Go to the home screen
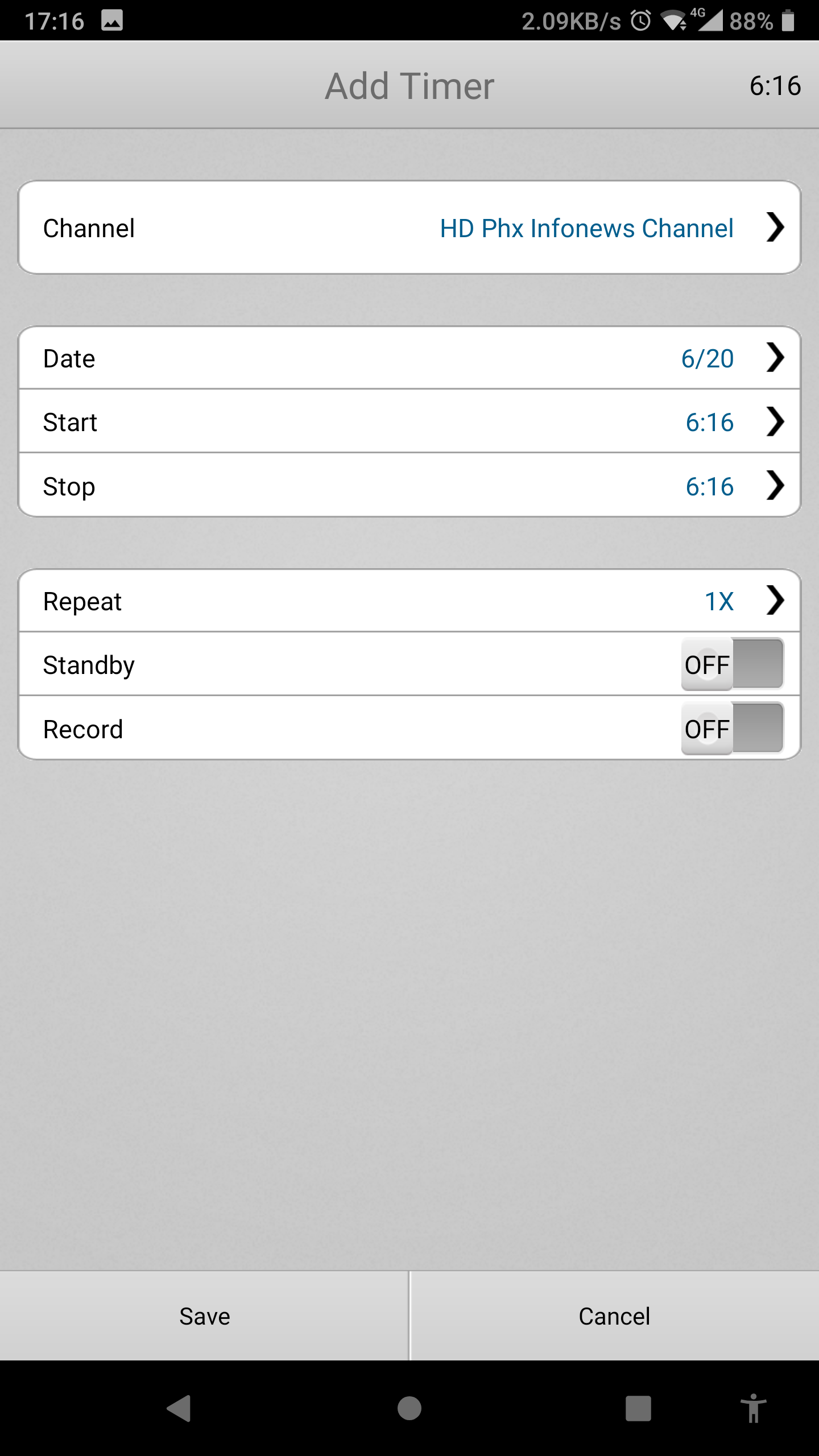 tap(409, 1408)
